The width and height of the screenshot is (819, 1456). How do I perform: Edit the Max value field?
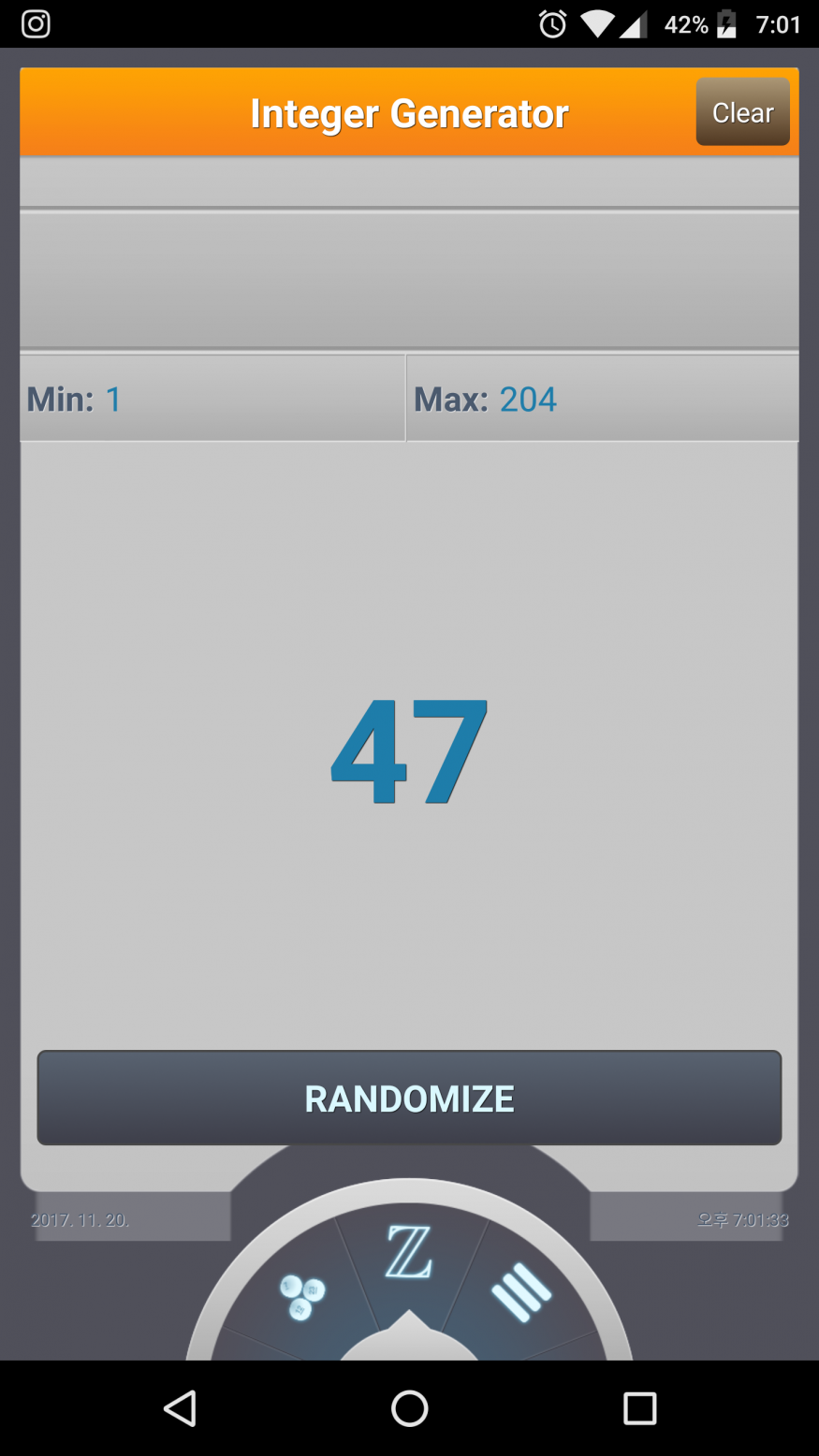602,400
